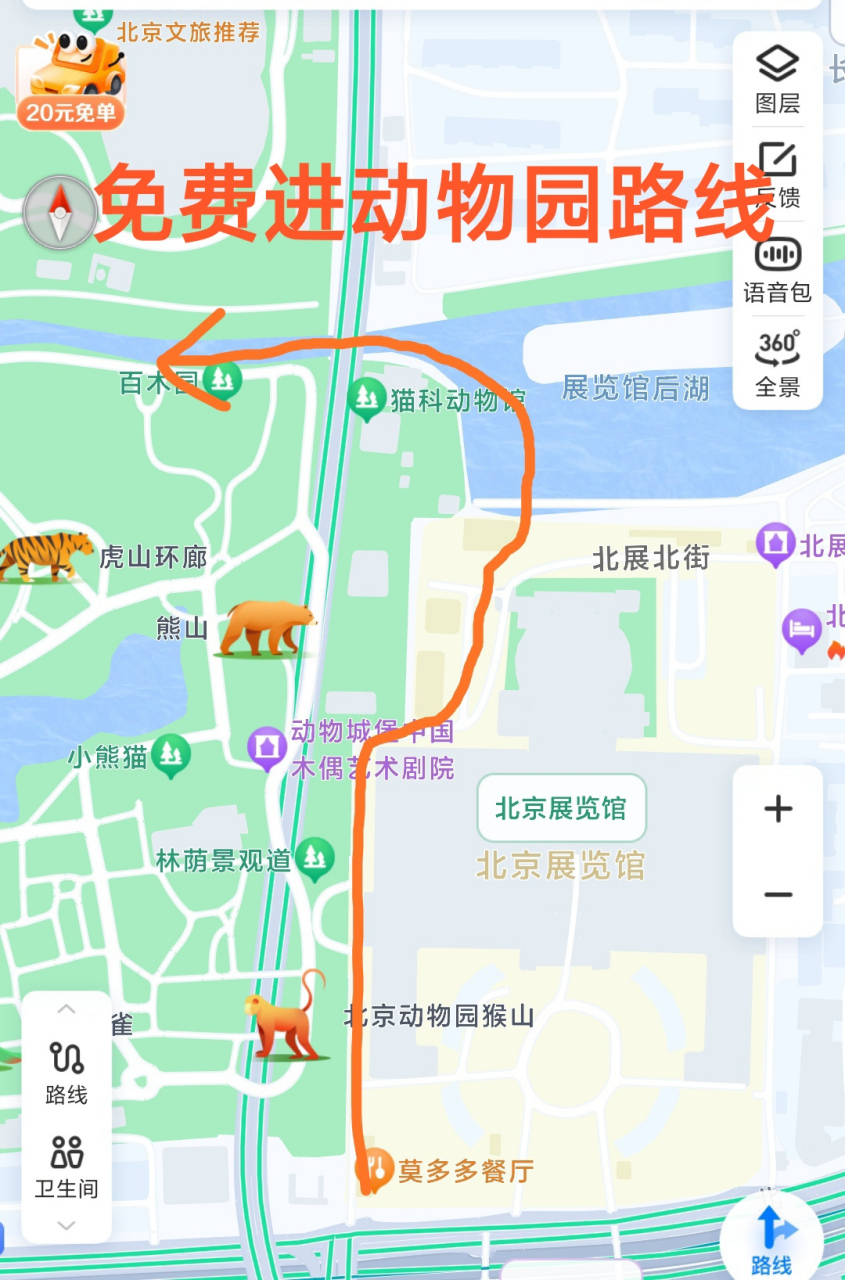The height and width of the screenshot is (1280, 845).
Task: Select the 路线 route tool in left panel
Action: (66, 1071)
